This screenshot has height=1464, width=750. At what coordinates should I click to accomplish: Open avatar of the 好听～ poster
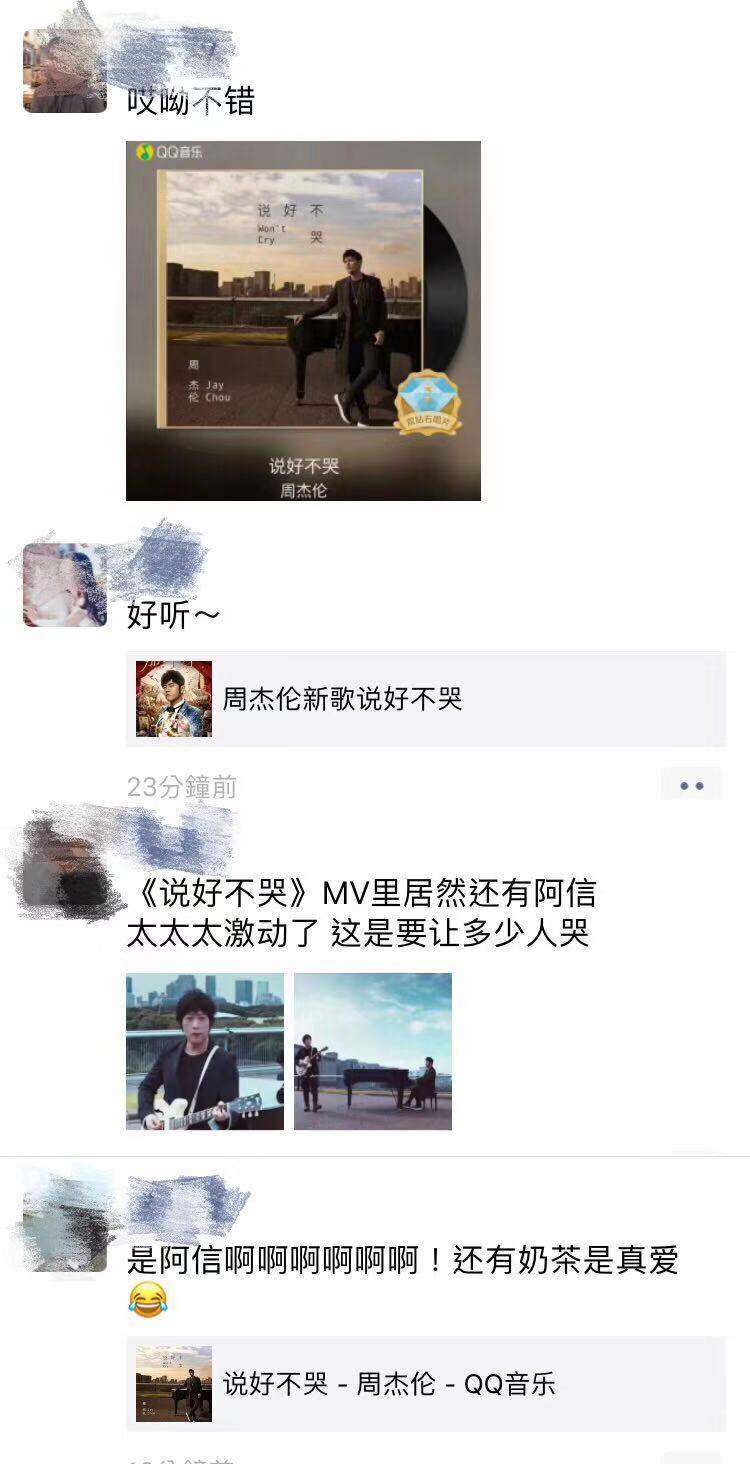pyautogui.click(x=65, y=585)
